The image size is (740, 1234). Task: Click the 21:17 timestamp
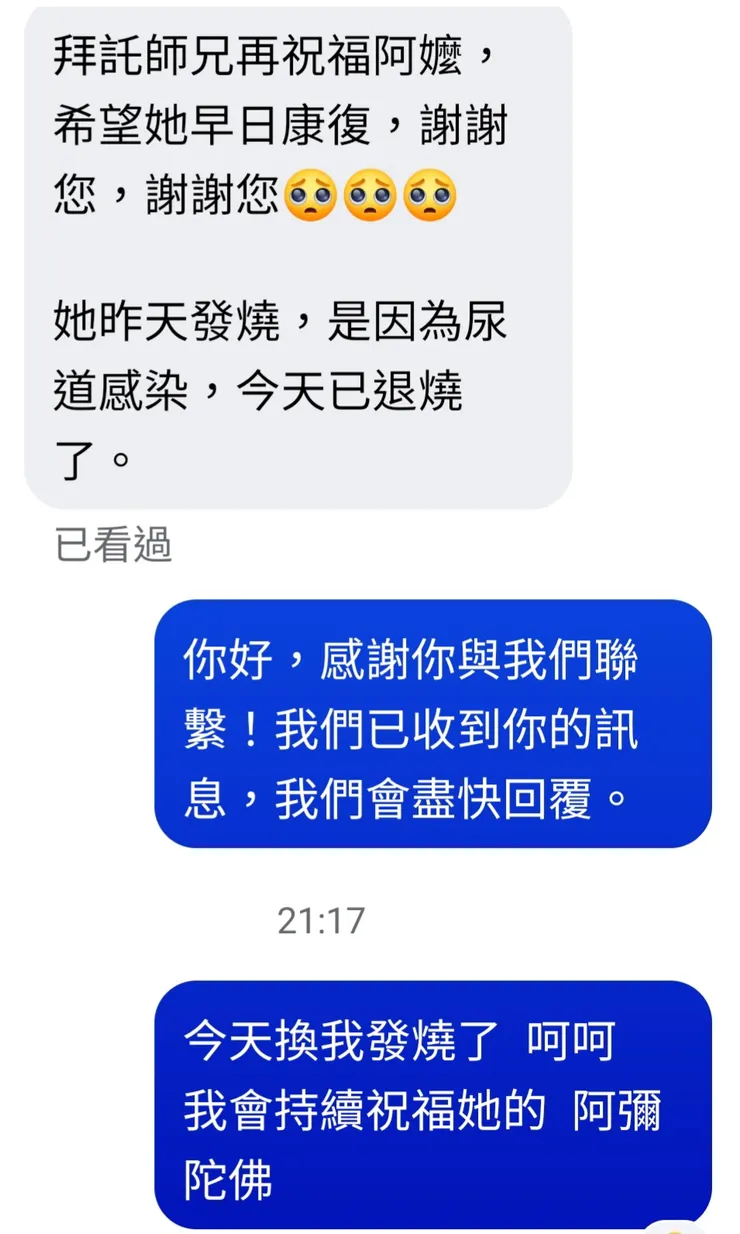point(321,917)
